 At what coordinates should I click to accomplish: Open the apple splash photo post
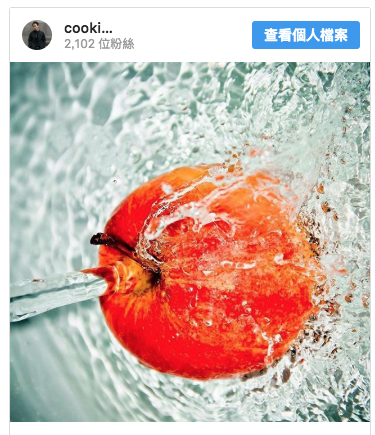190,242
